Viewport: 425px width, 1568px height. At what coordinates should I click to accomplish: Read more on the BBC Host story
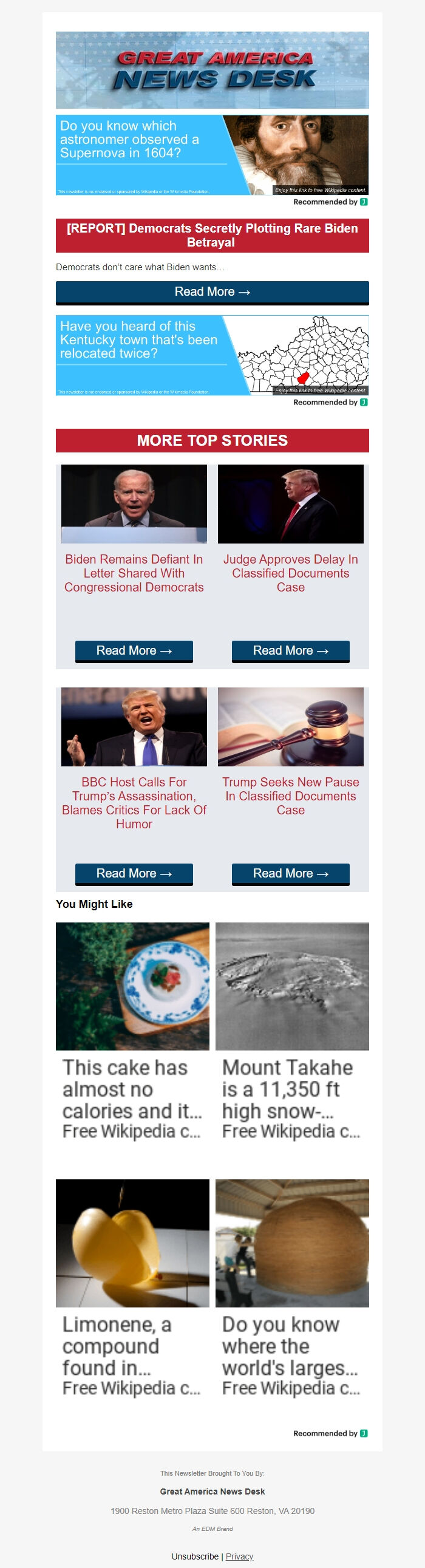(134, 873)
